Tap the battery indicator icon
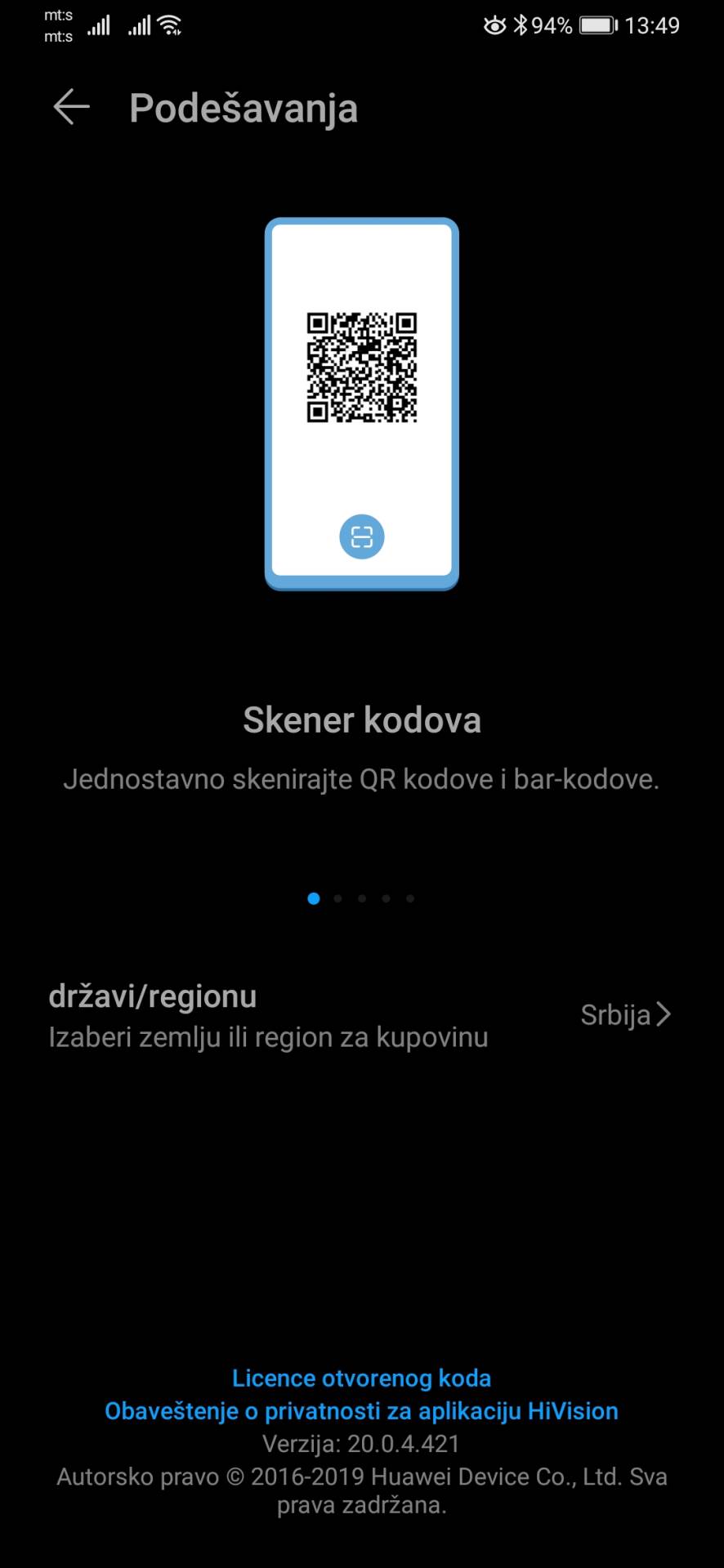724x1568 pixels. pyautogui.click(x=595, y=25)
